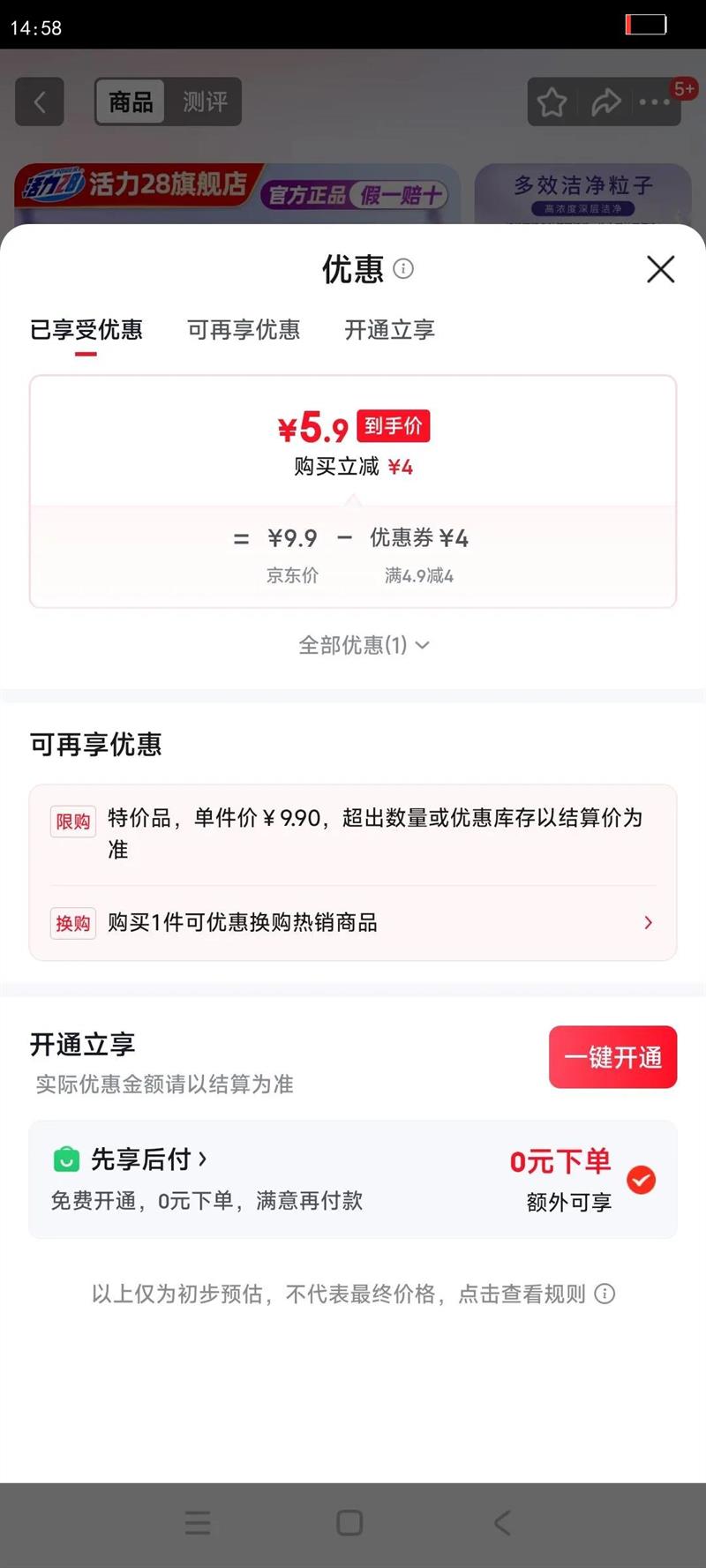This screenshot has height=1568, width=706.
Task: Switch to the 可再享优惠 tab
Action: point(244,329)
